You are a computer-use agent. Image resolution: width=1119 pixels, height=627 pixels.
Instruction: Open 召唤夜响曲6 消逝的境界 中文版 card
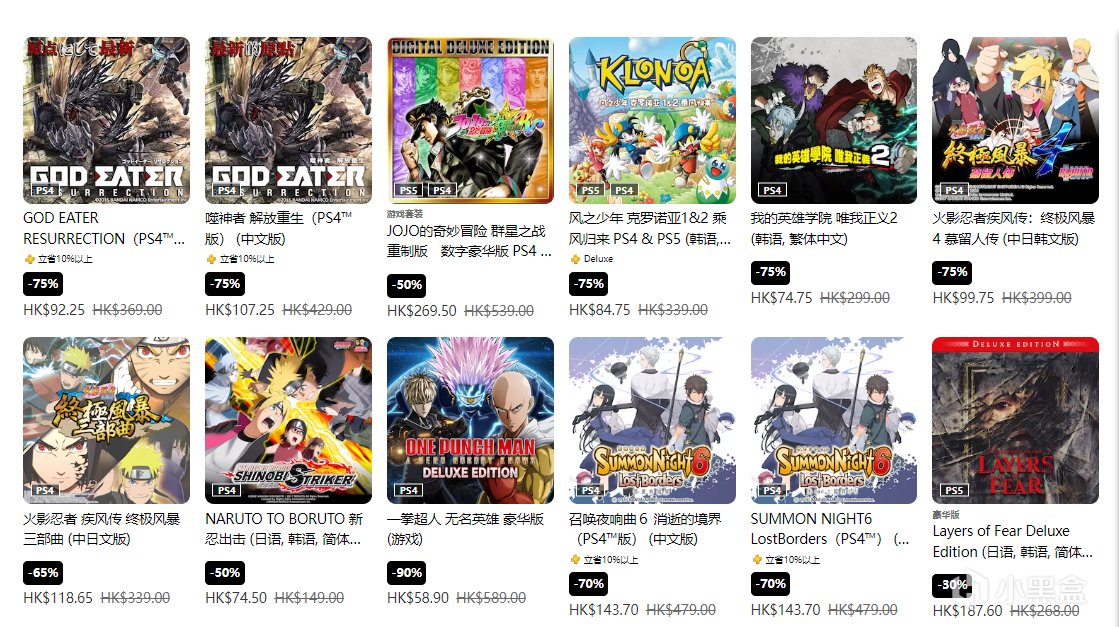point(652,420)
